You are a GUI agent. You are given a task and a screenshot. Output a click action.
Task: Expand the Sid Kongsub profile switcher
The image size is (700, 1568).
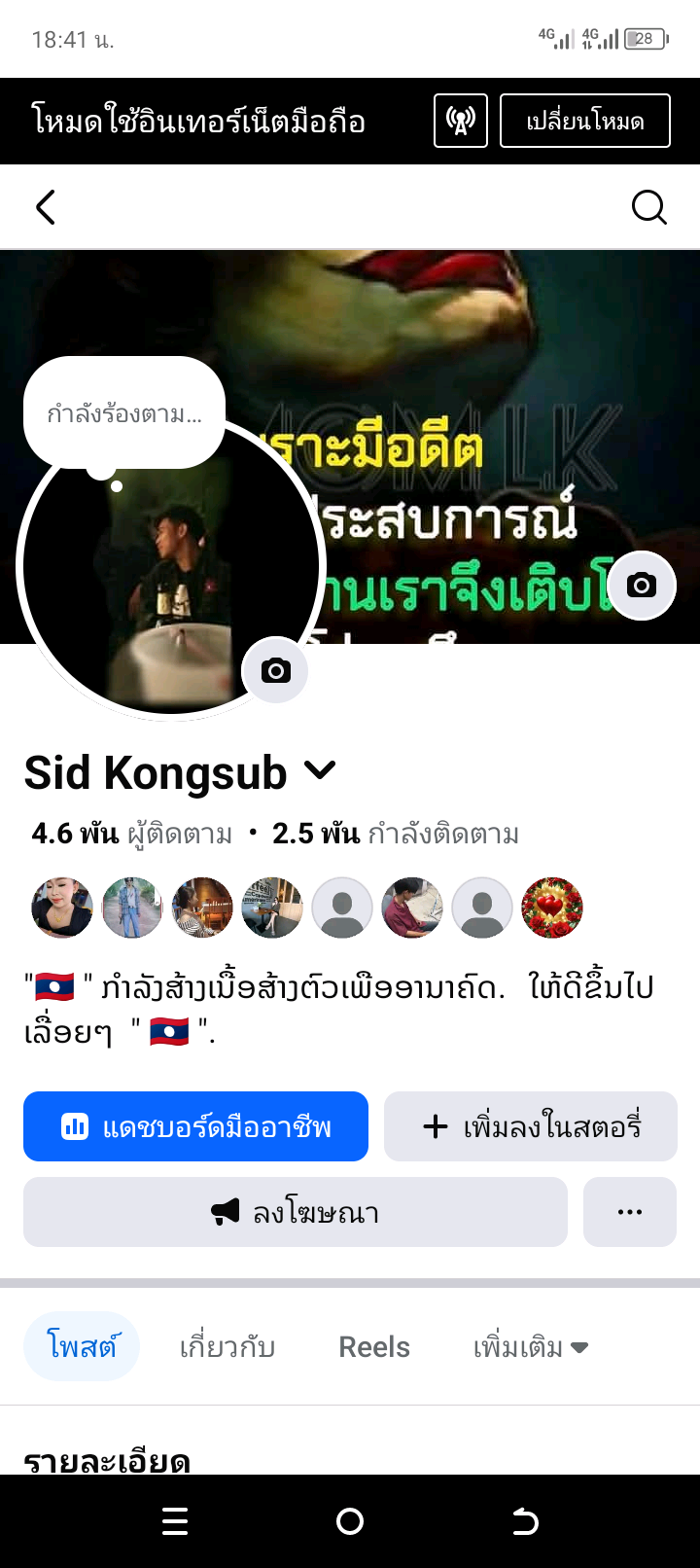coord(320,771)
